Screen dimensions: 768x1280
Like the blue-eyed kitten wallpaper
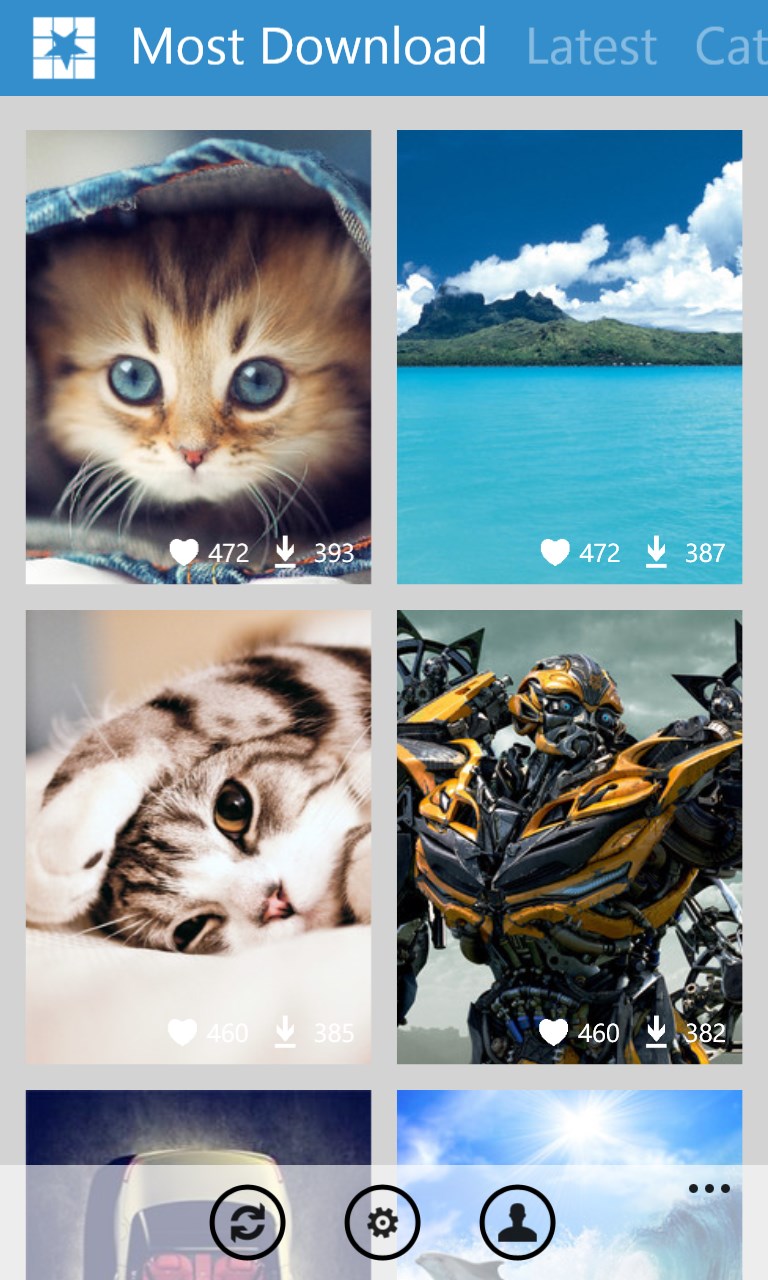pyautogui.click(x=184, y=552)
